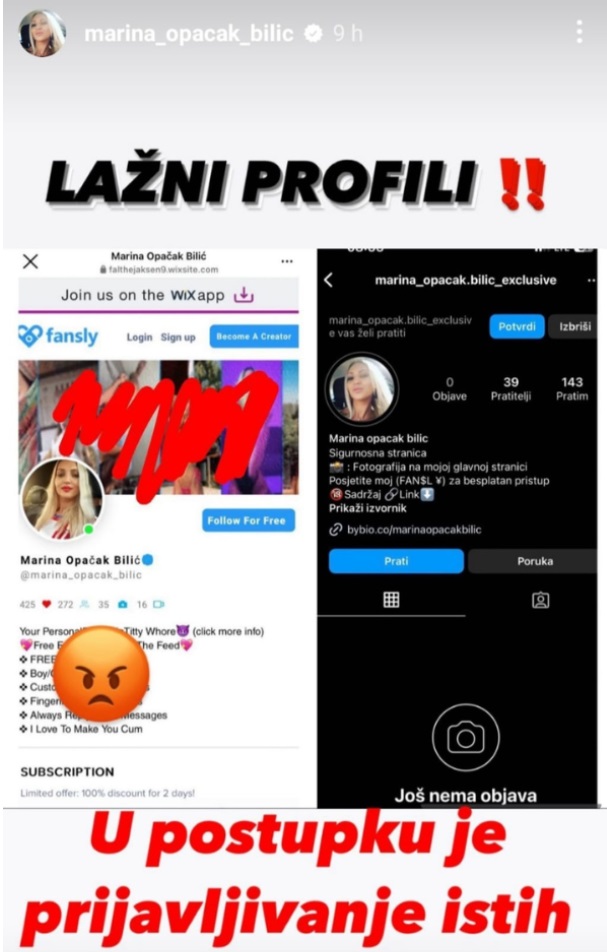Viewport: 607px width, 952px height.
Task: Open the story options three-dot menu
Action: 579,33
